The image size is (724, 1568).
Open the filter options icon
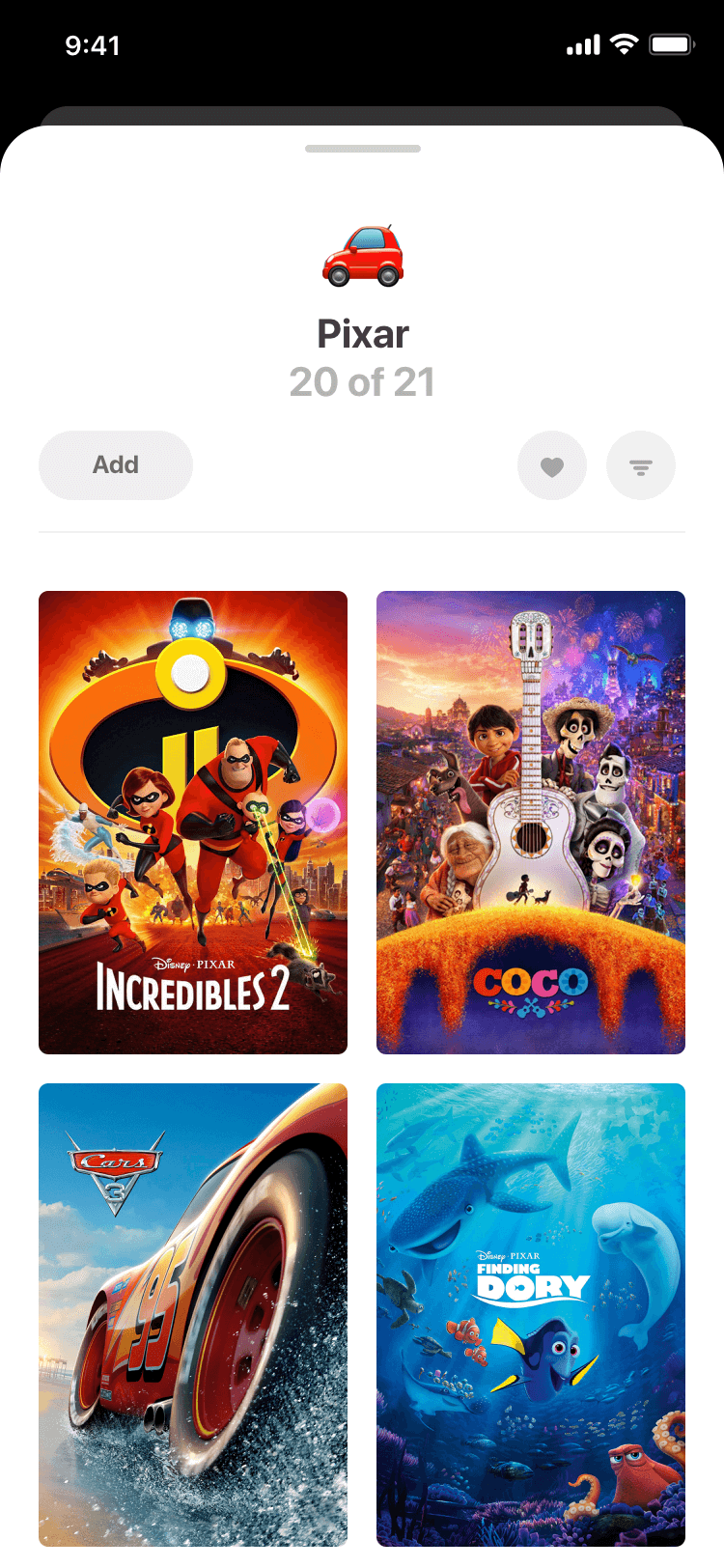641,465
